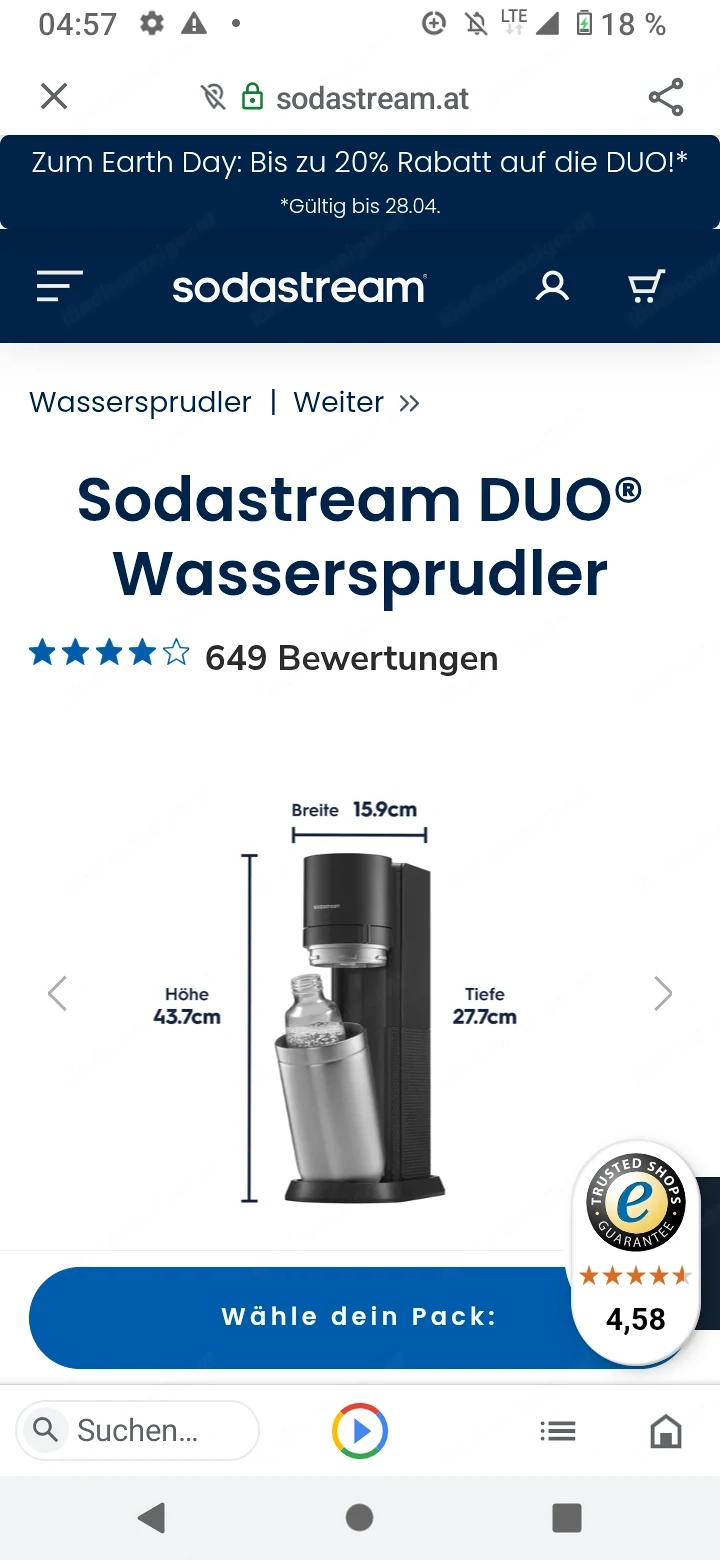This screenshot has width=720, height=1560.
Task: Open the browser tab list icon
Action: pyautogui.click(x=557, y=1430)
